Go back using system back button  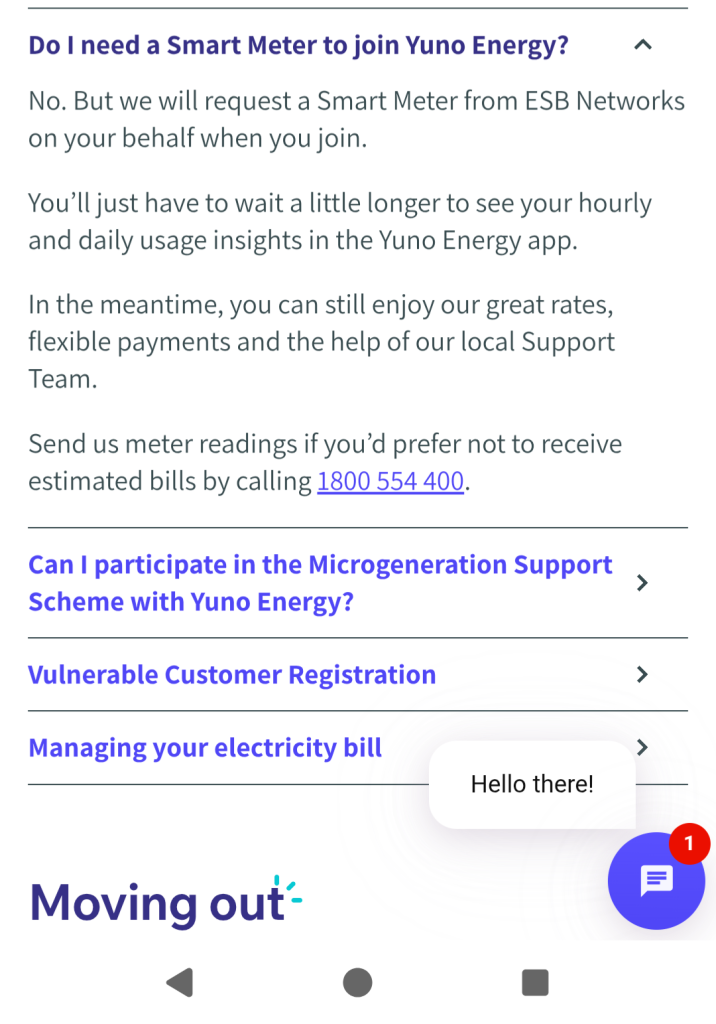(180, 983)
